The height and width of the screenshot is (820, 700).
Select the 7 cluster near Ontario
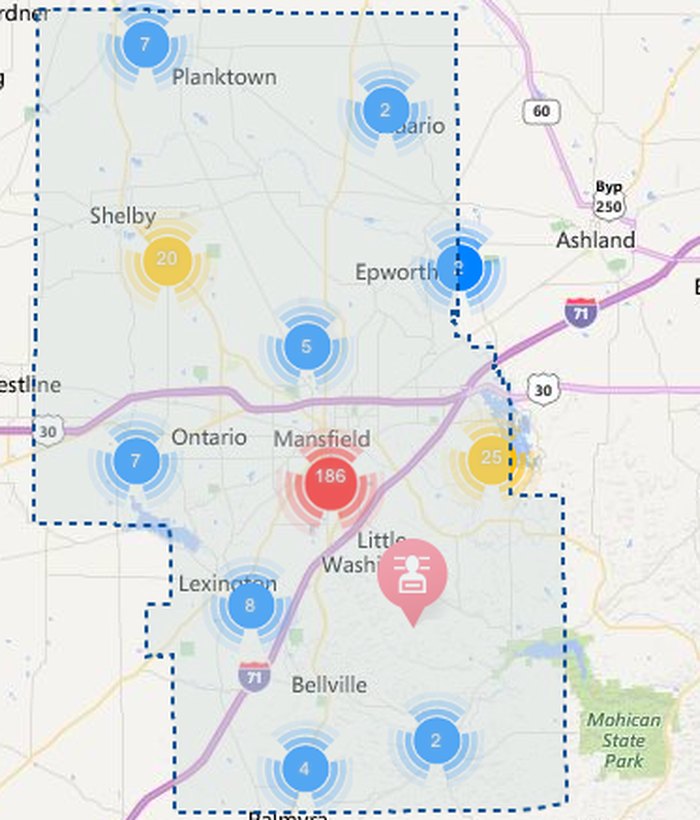click(x=136, y=461)
